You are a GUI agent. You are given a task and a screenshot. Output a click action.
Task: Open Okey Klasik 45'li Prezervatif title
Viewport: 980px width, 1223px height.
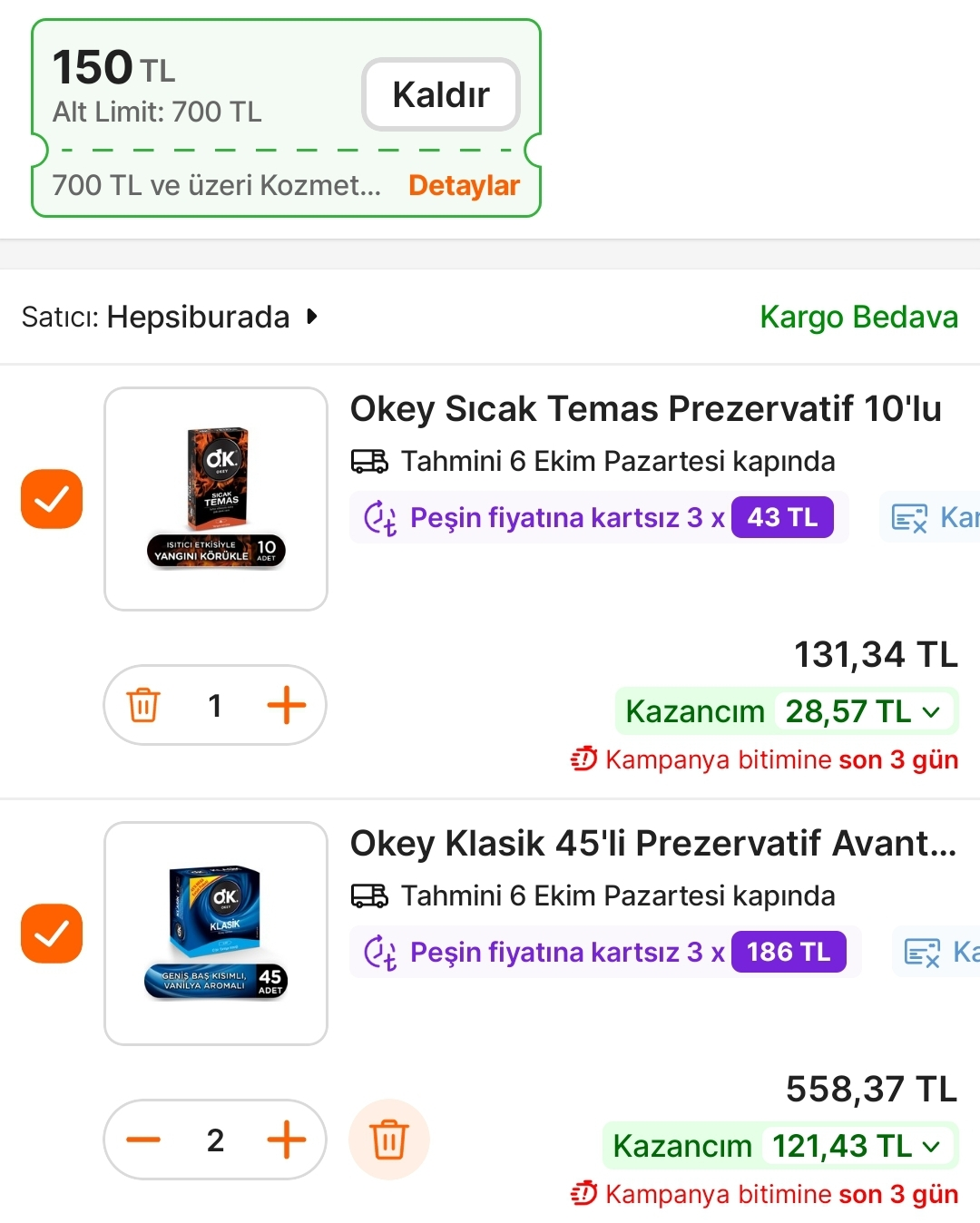tap(653, 844)
